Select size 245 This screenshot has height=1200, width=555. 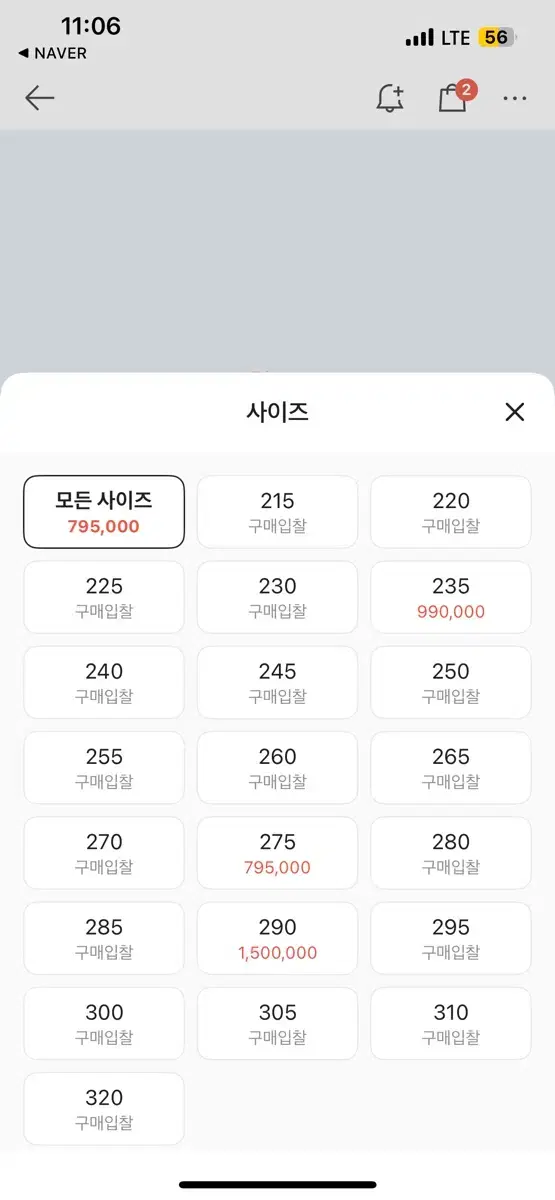point(277,682)
